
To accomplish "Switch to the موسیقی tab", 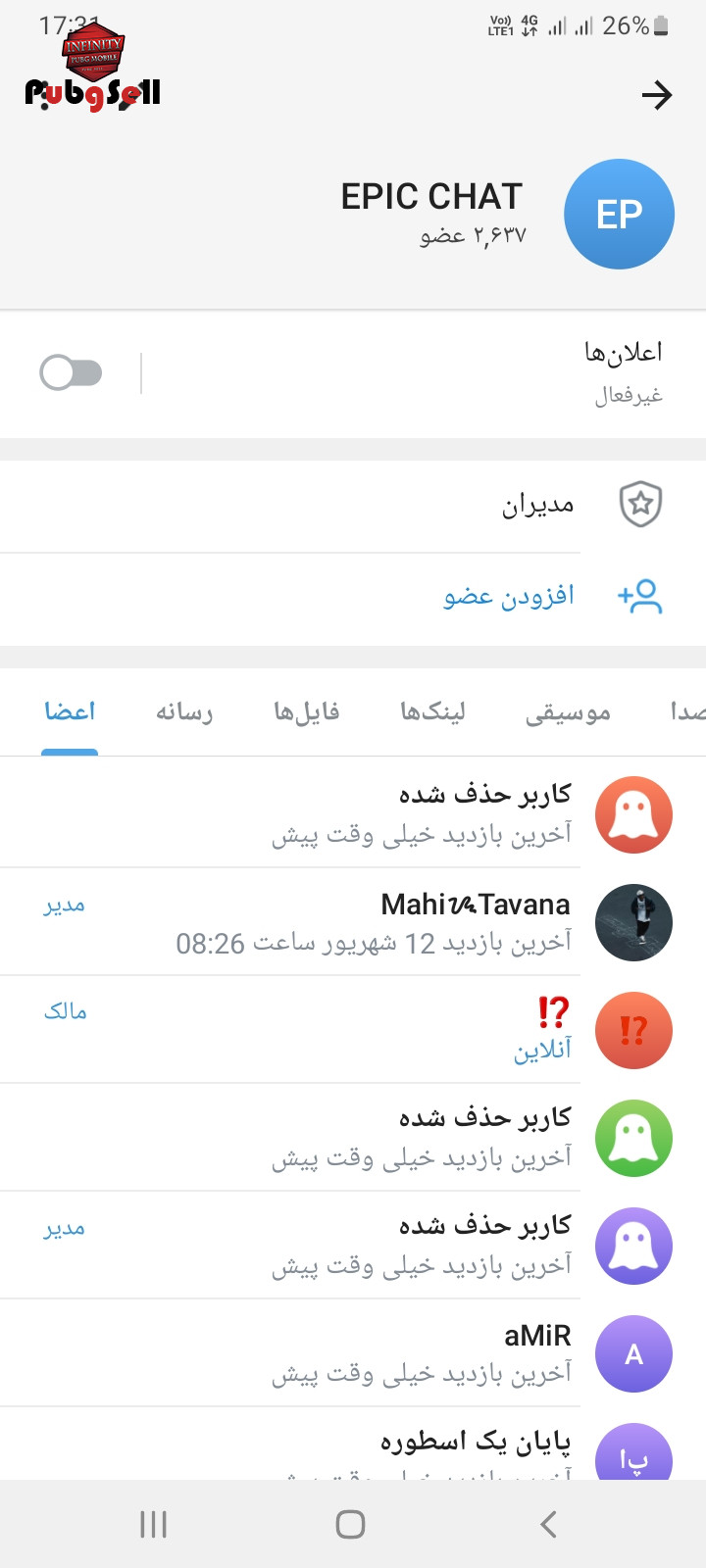I will (x=568, y=712).
